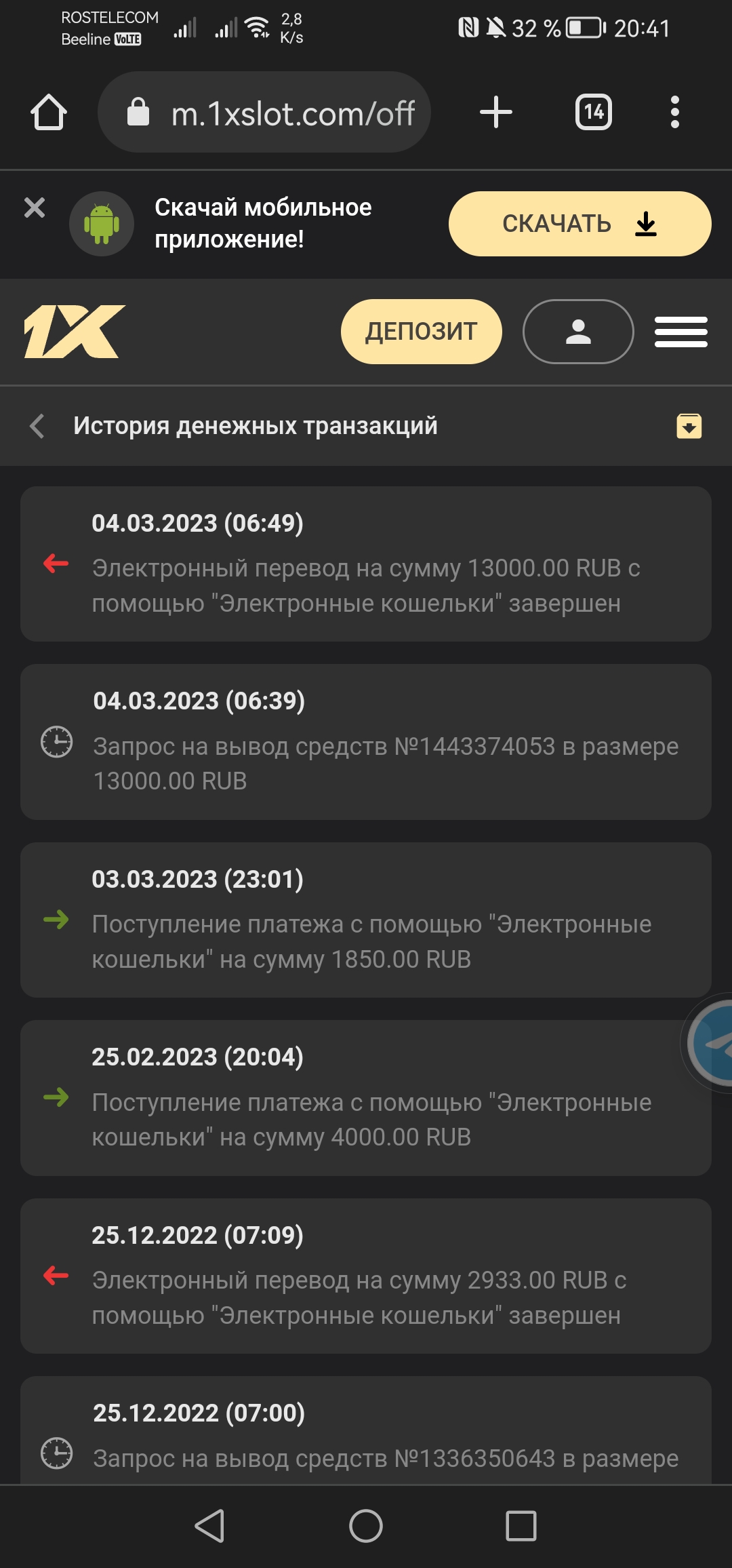Open the floating support chat bubble

(712, 1044)
